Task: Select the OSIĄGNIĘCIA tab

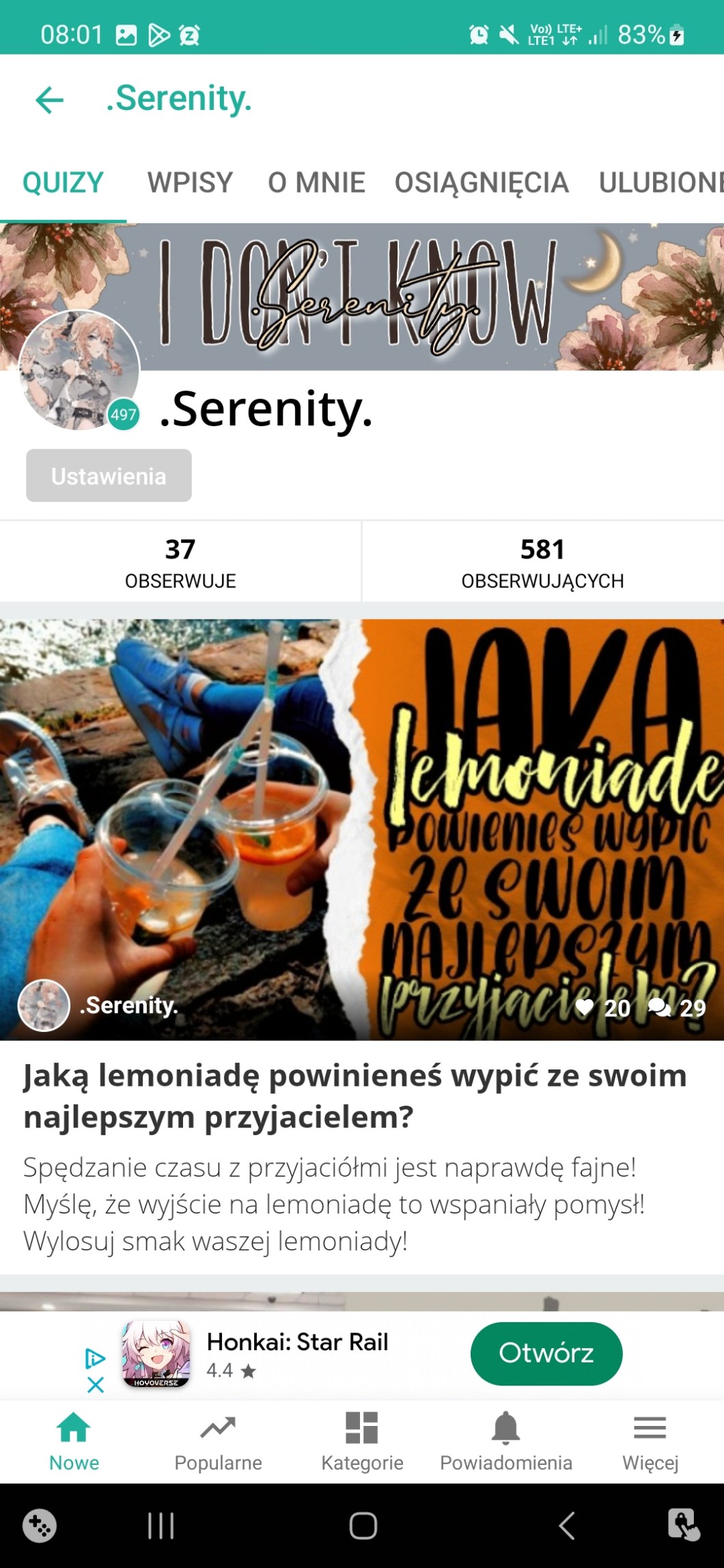Action: click(482, 183)
